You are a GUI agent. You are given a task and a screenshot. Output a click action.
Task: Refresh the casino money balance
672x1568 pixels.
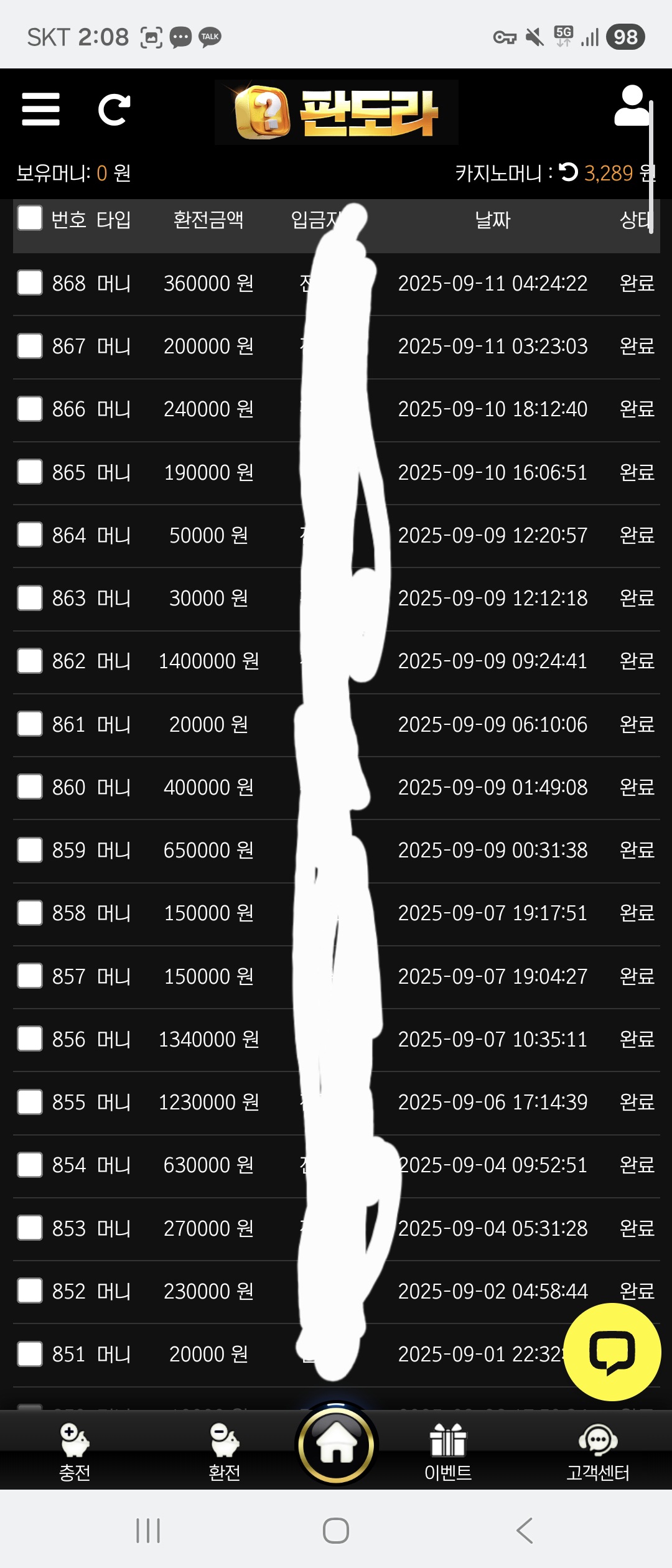click(568, 172)
